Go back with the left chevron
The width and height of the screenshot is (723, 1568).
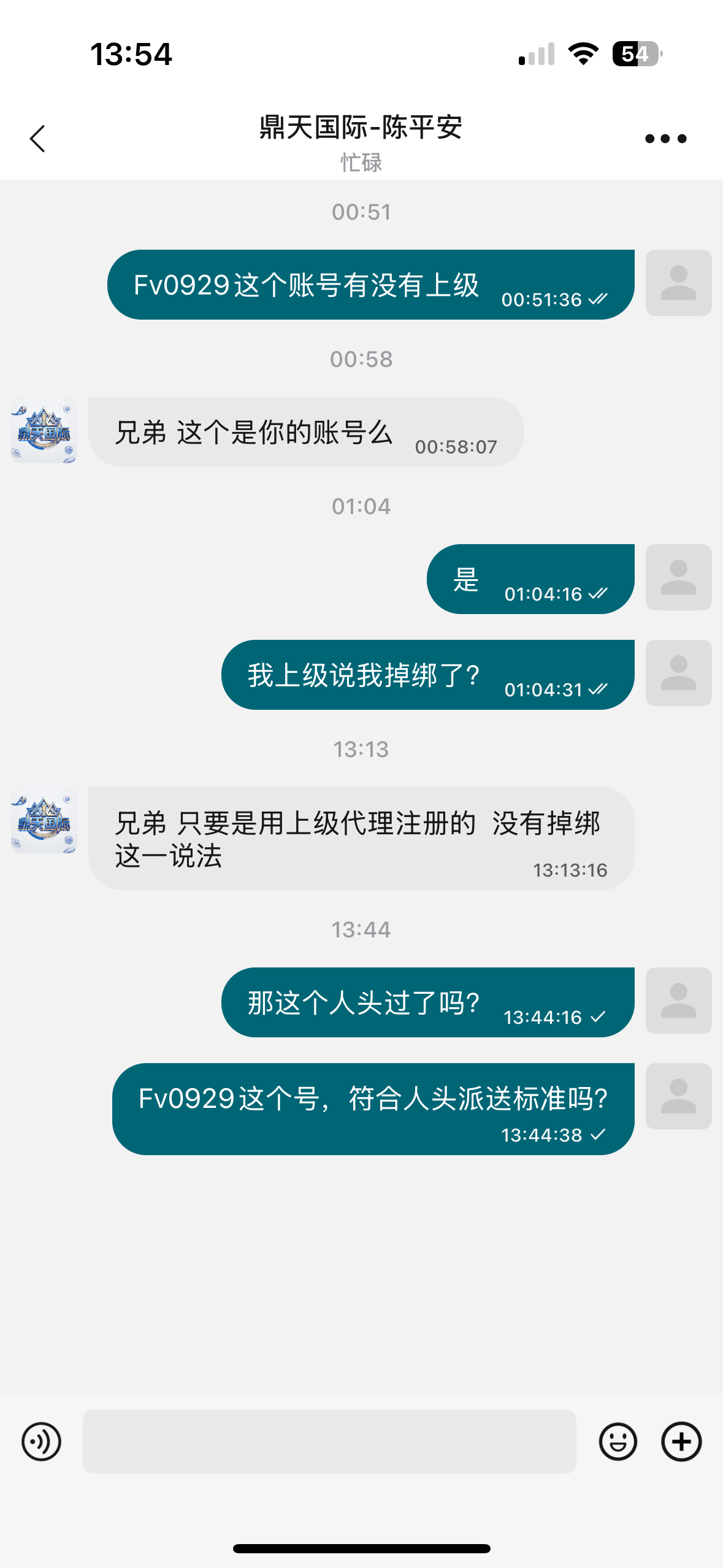pos(37,139)
